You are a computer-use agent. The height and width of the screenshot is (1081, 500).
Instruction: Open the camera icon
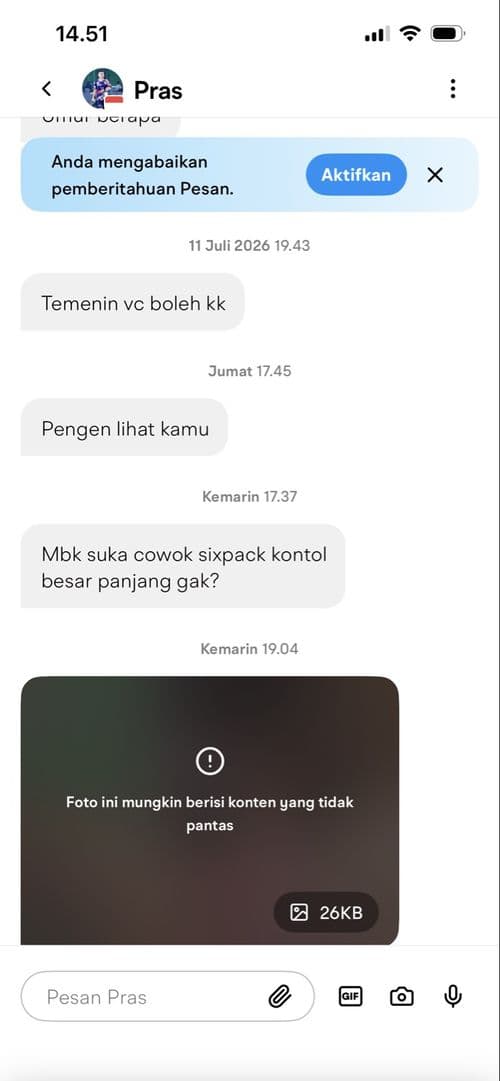tap(401, 997)
